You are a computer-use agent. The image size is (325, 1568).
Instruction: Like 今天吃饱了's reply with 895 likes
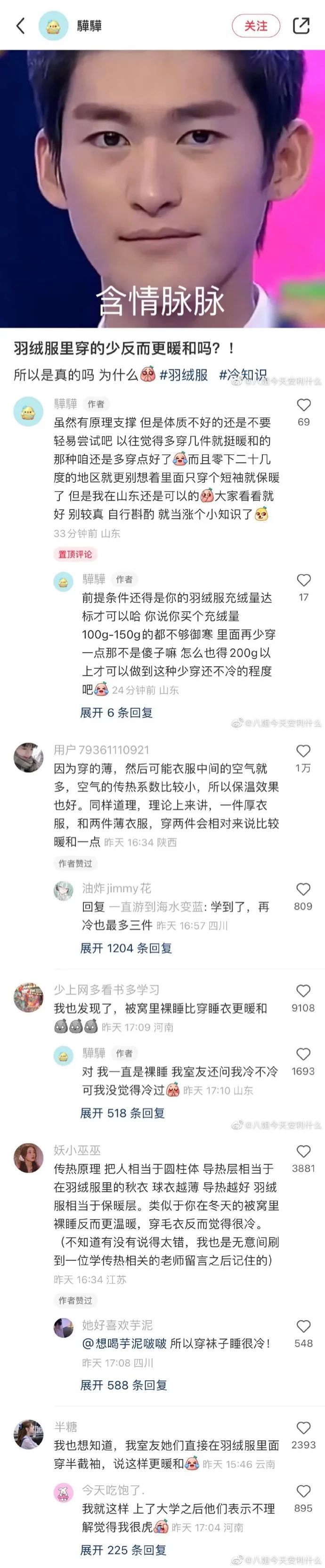pos(303,1491)
